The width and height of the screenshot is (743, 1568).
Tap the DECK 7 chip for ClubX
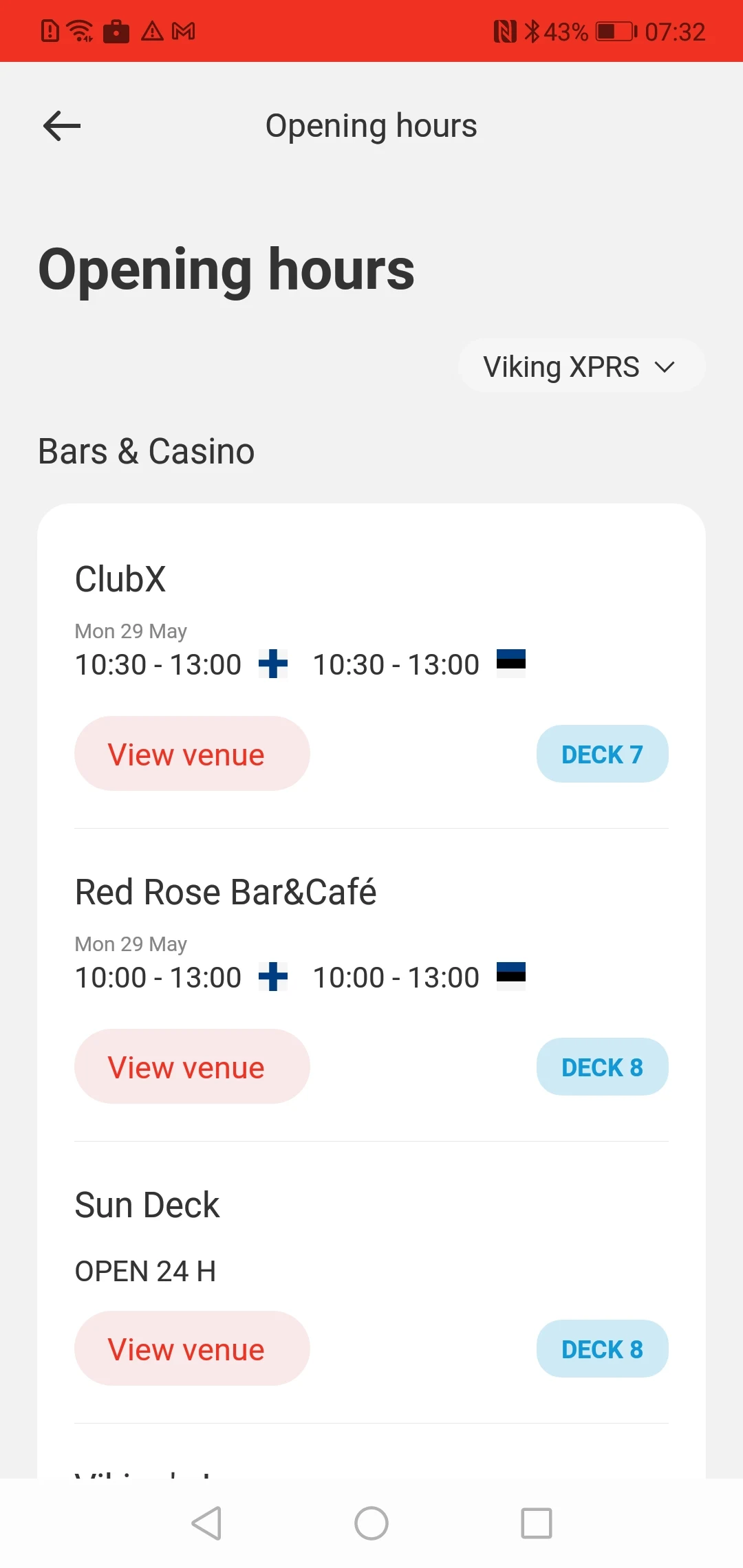pyautogui.click(x=602, y=754)
